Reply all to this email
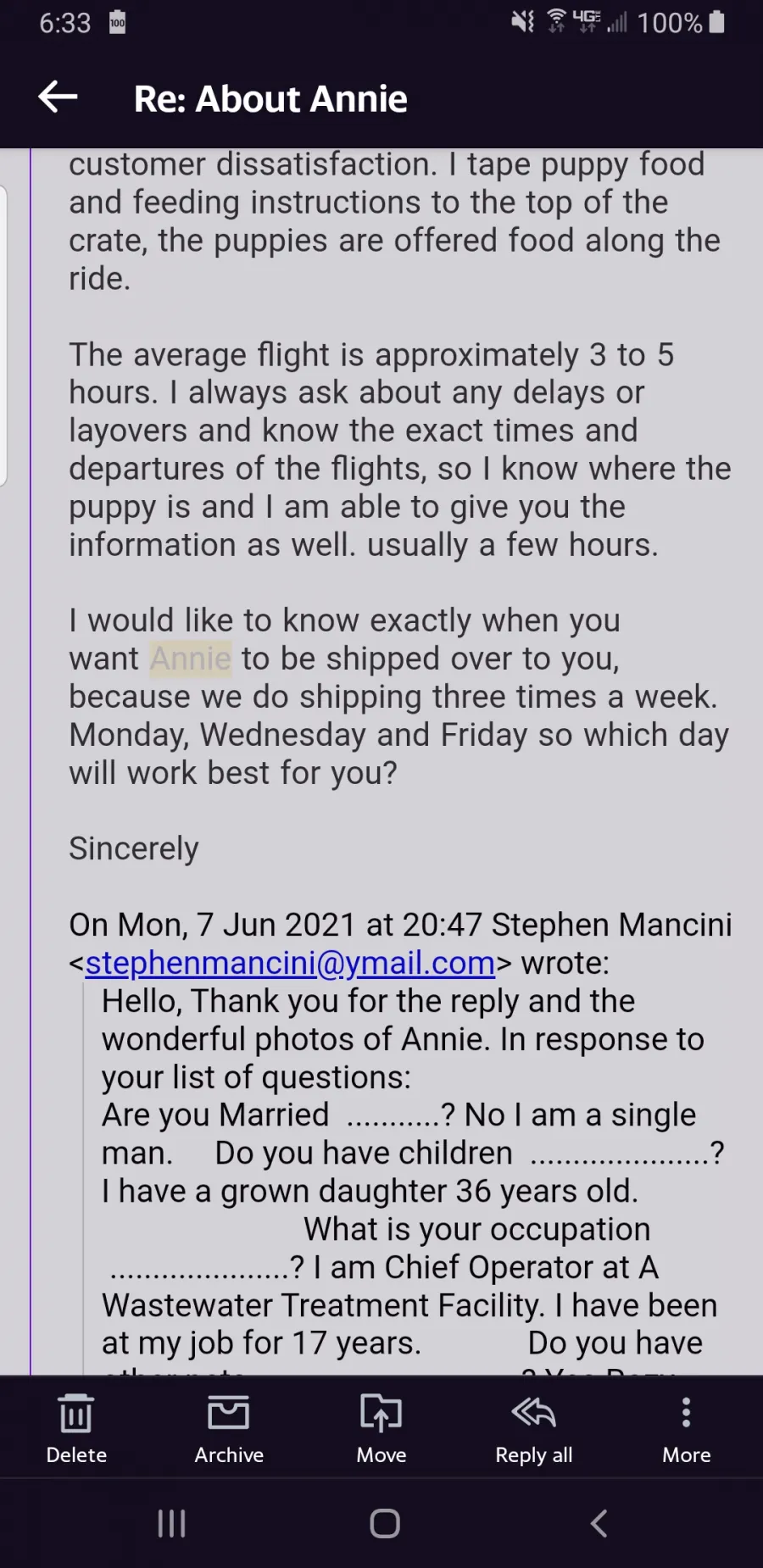The image size is (763, 1568). (534, 1429)
